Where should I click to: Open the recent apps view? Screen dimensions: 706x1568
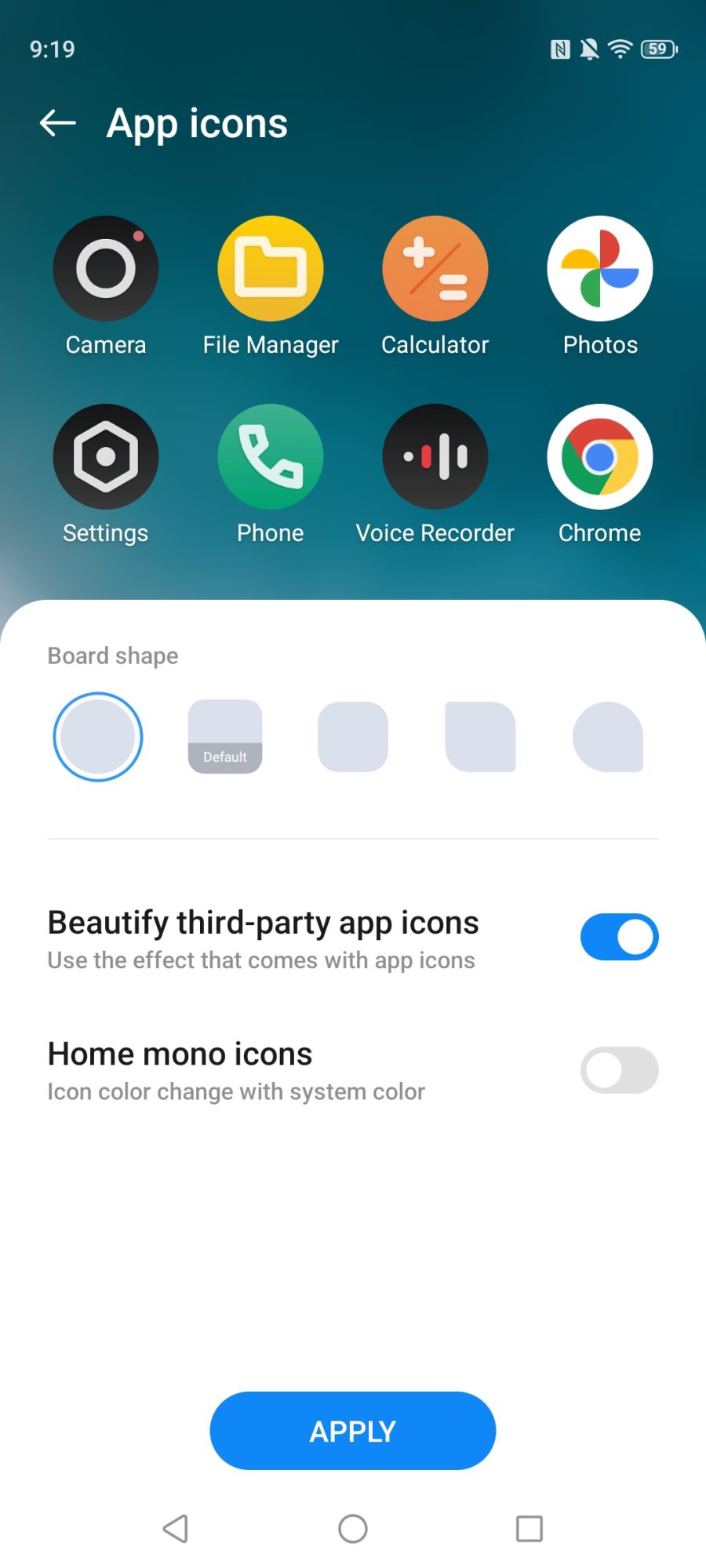(x=529, y=1528)
